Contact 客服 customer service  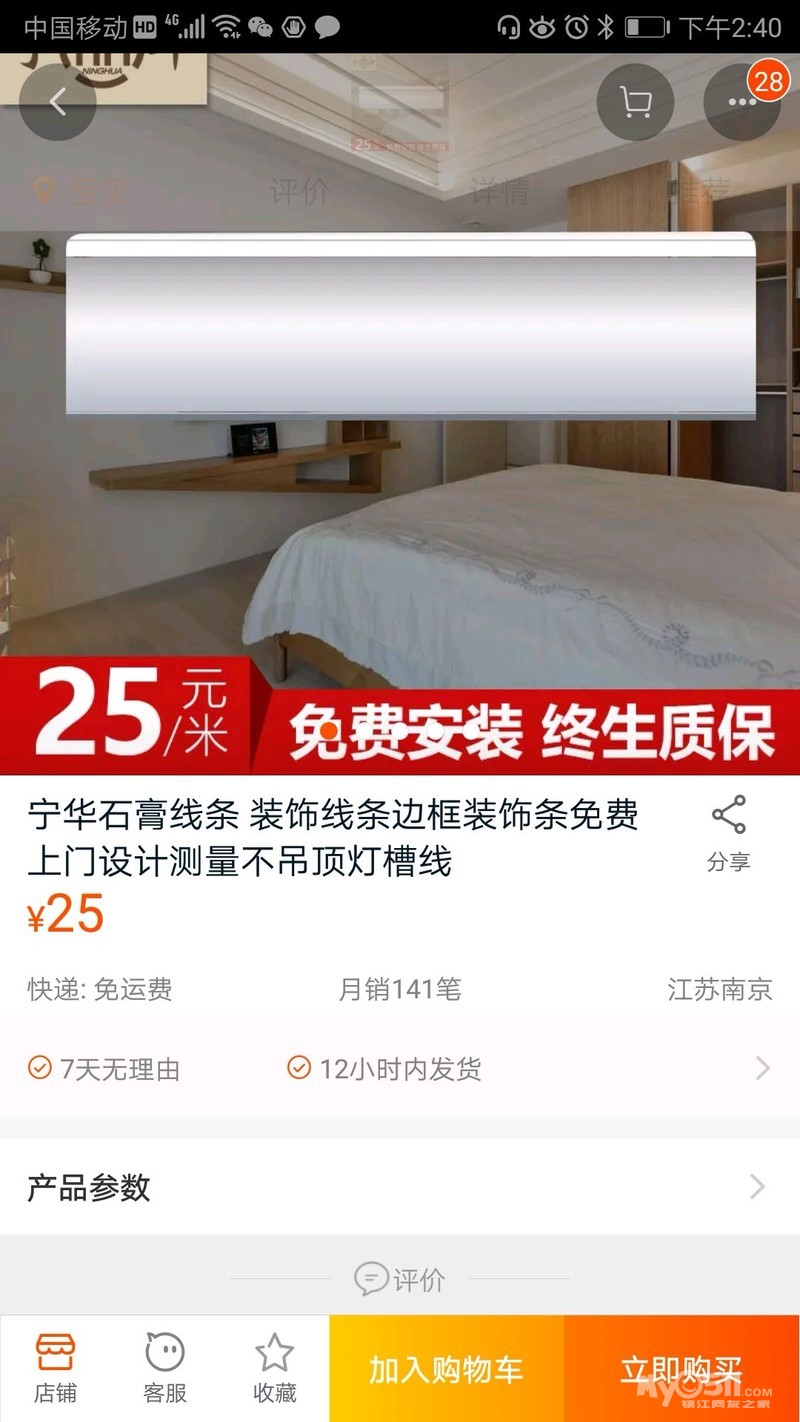tap(165, 1367)
